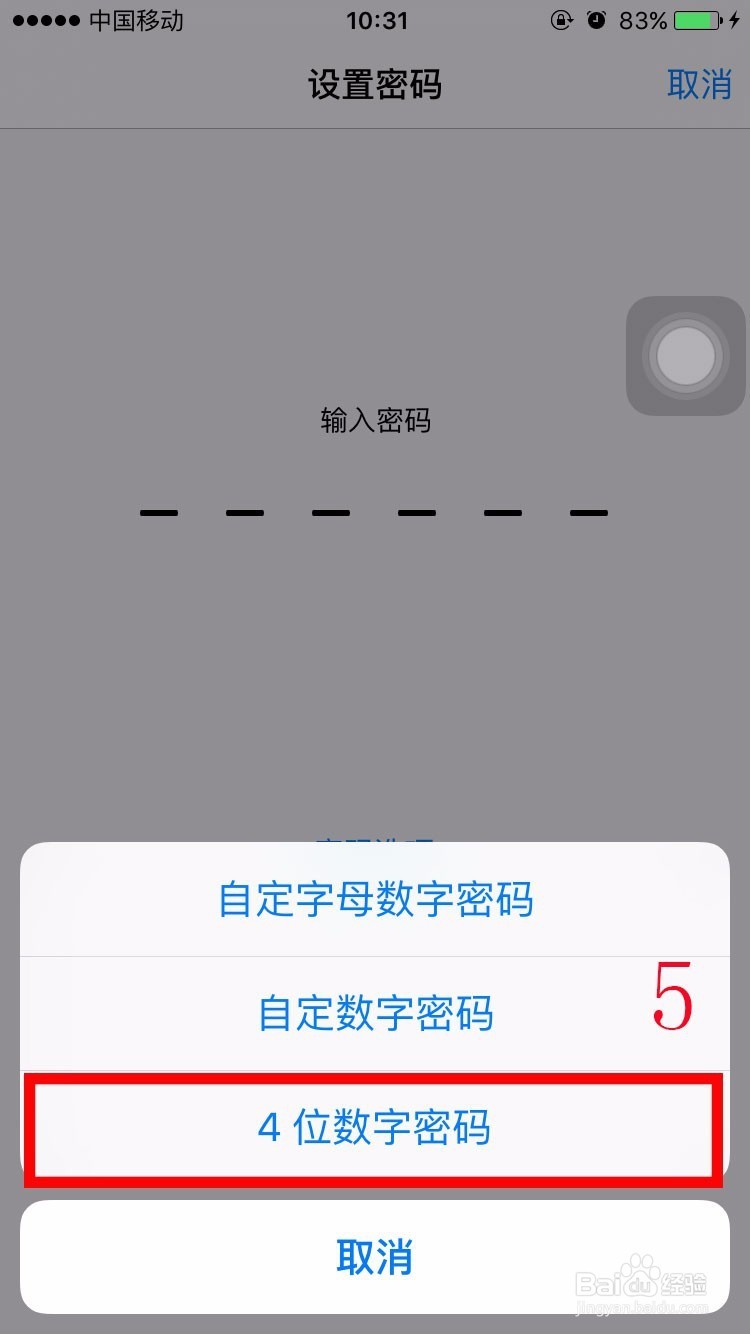Screen dimensions: 750x1334
Task: Tap the 取消 button on the sheet
Action: point(375,1257)
